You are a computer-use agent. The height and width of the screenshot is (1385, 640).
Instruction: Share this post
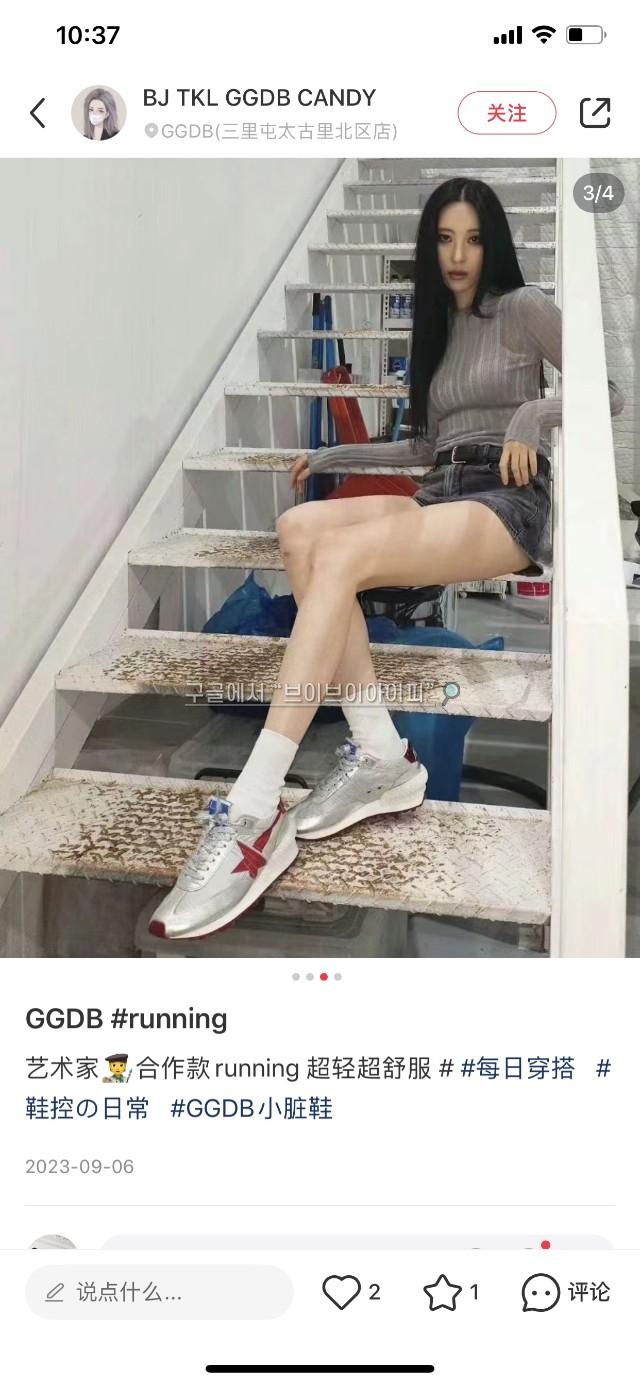[x=595, y=113]
